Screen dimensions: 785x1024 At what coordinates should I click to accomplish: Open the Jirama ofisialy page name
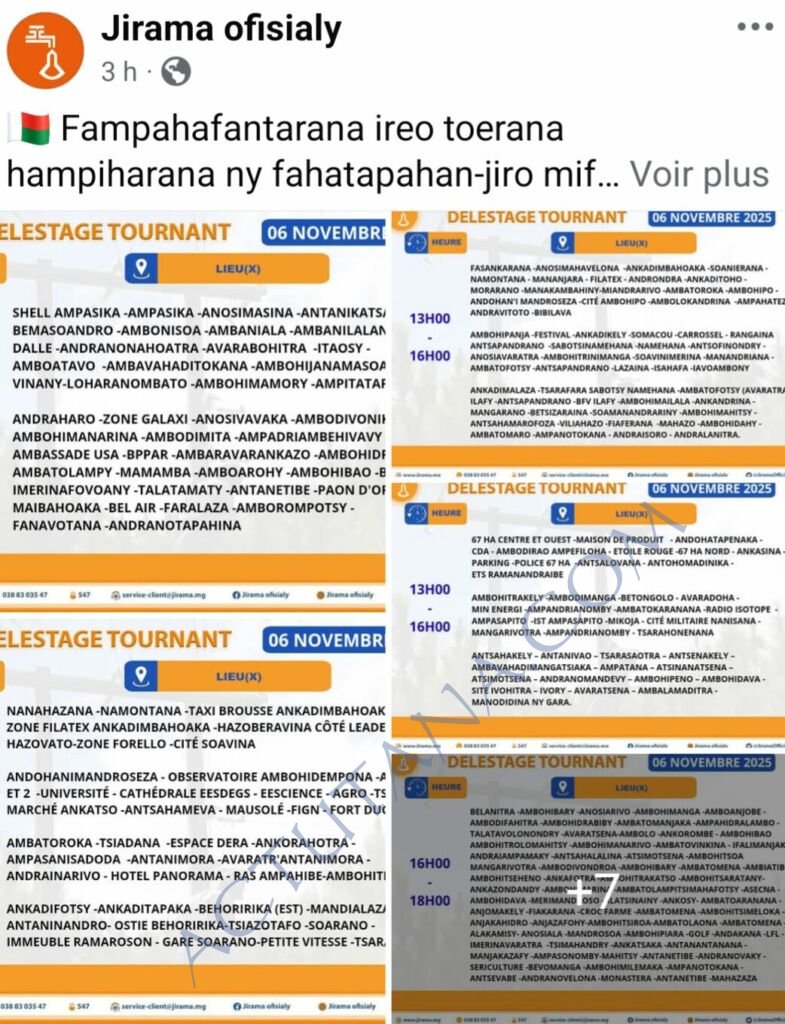tap(221, 30)
